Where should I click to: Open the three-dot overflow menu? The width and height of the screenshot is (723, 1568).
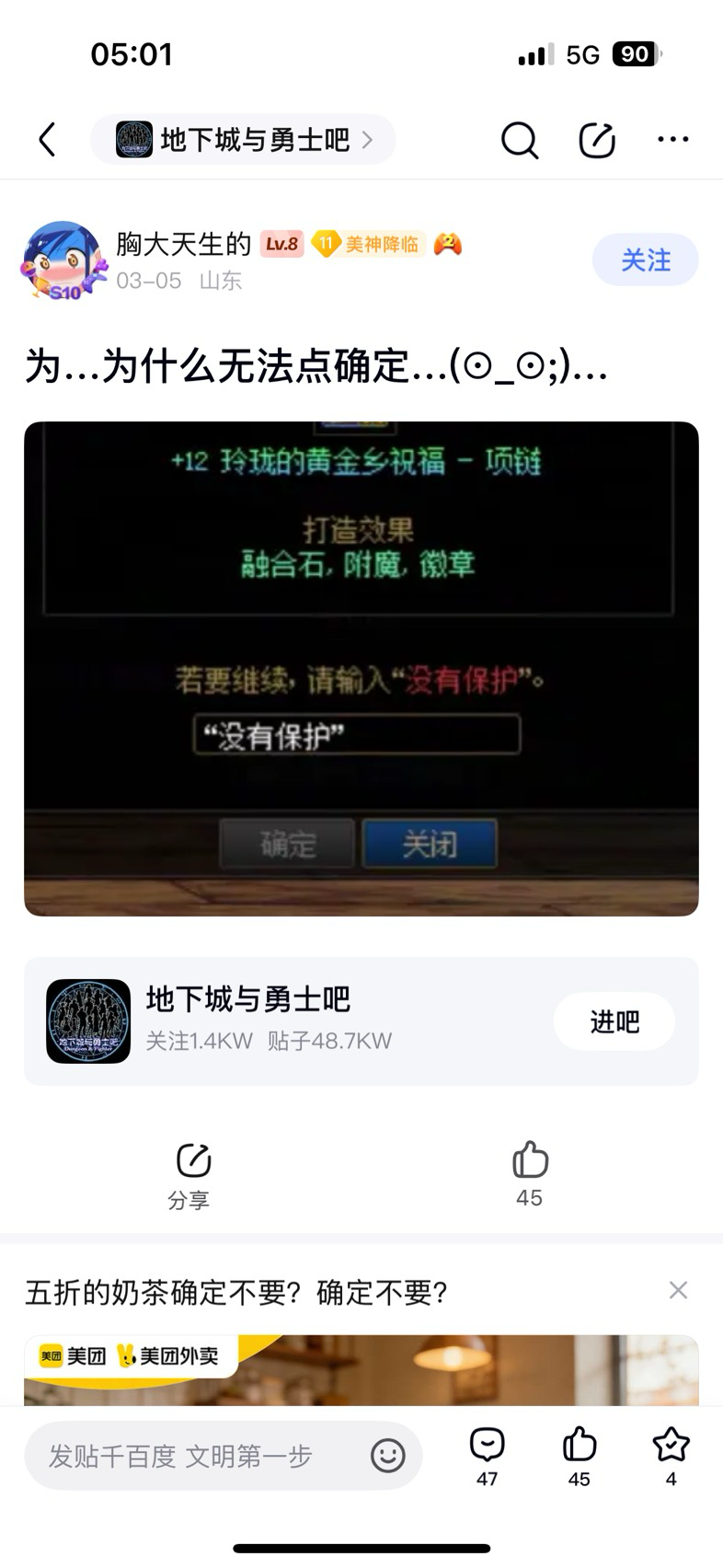point(673,140)
